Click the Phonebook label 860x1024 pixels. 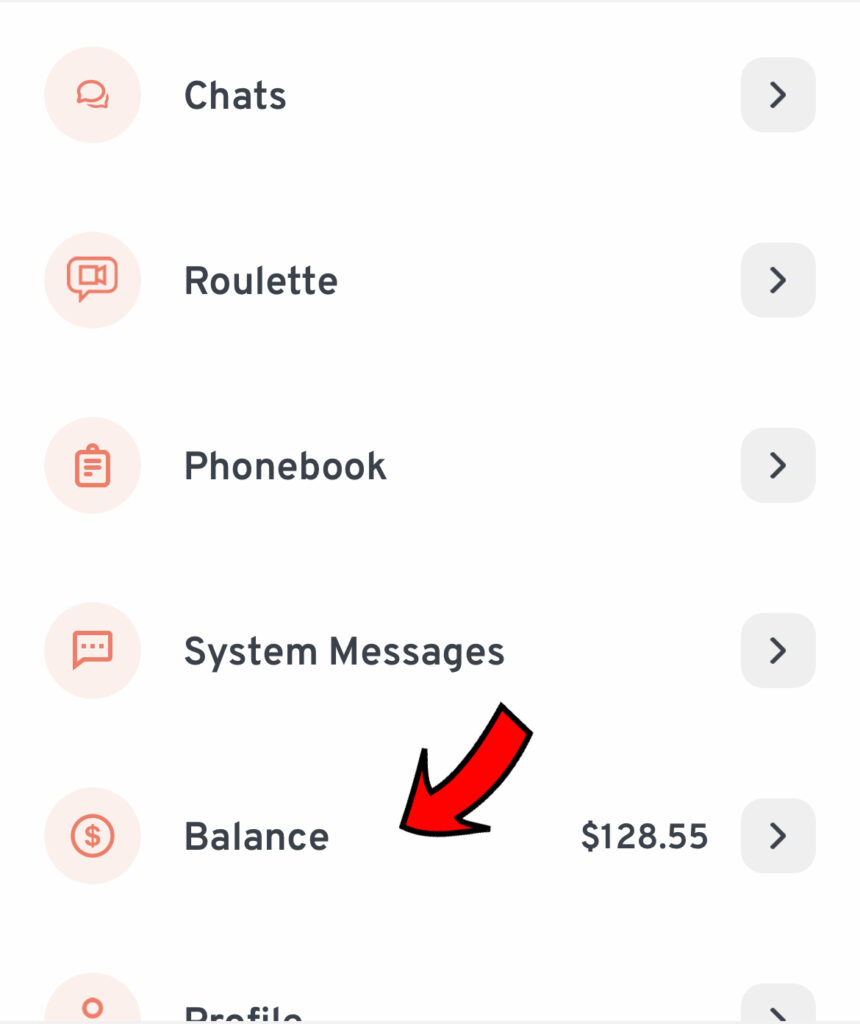pyautogui.click(x=285, y=465)
